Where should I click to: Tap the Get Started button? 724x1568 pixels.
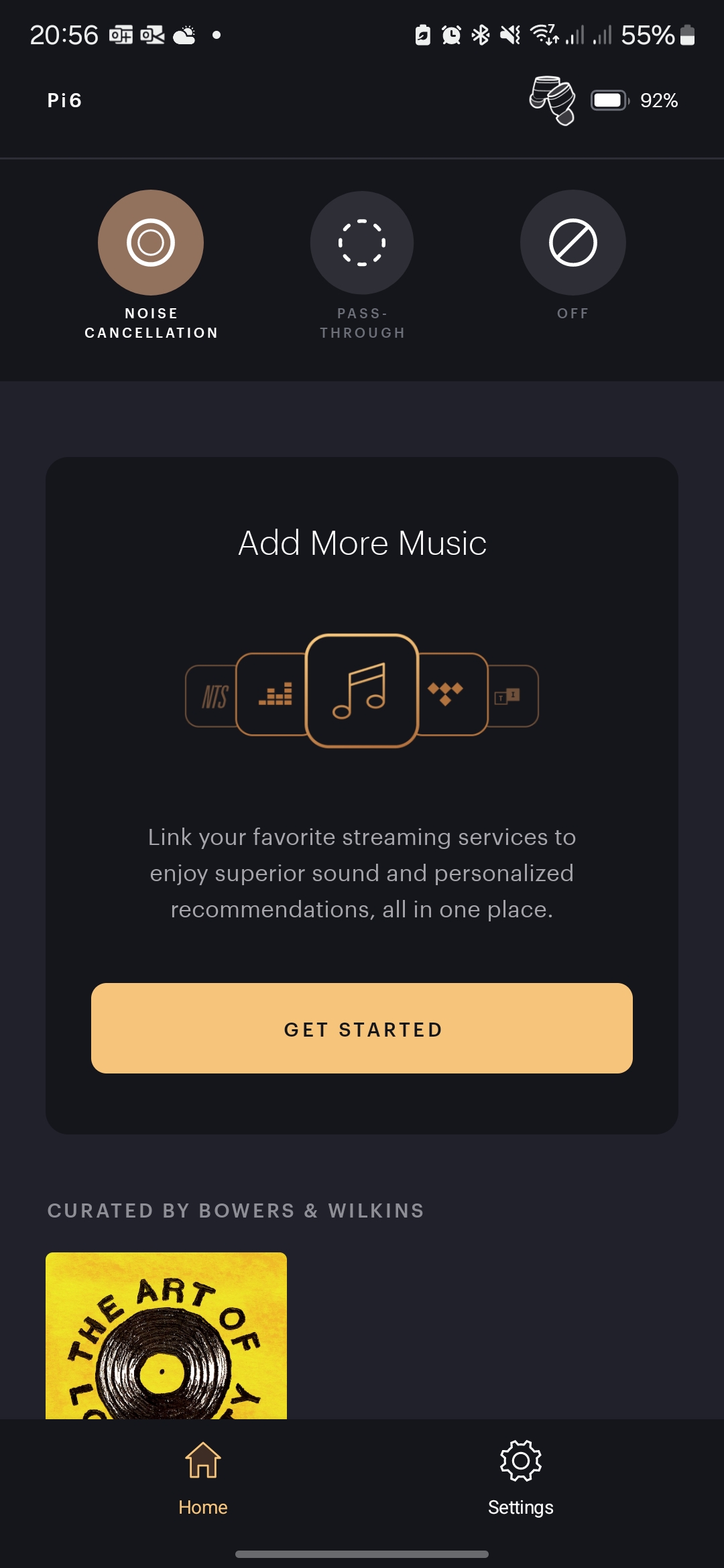(362, 1028)
